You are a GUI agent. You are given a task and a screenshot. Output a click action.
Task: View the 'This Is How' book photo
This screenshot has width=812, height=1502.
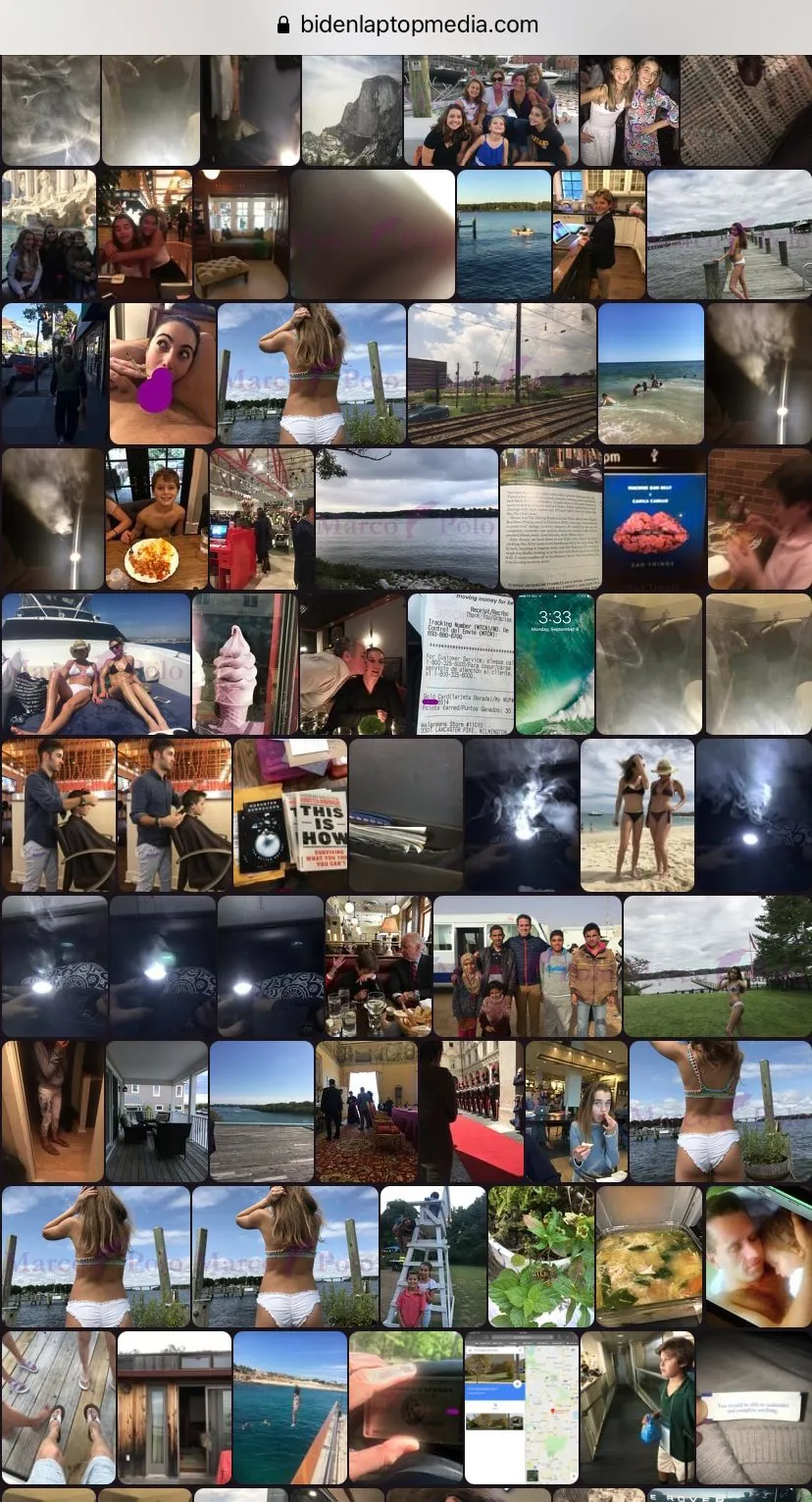290,813
